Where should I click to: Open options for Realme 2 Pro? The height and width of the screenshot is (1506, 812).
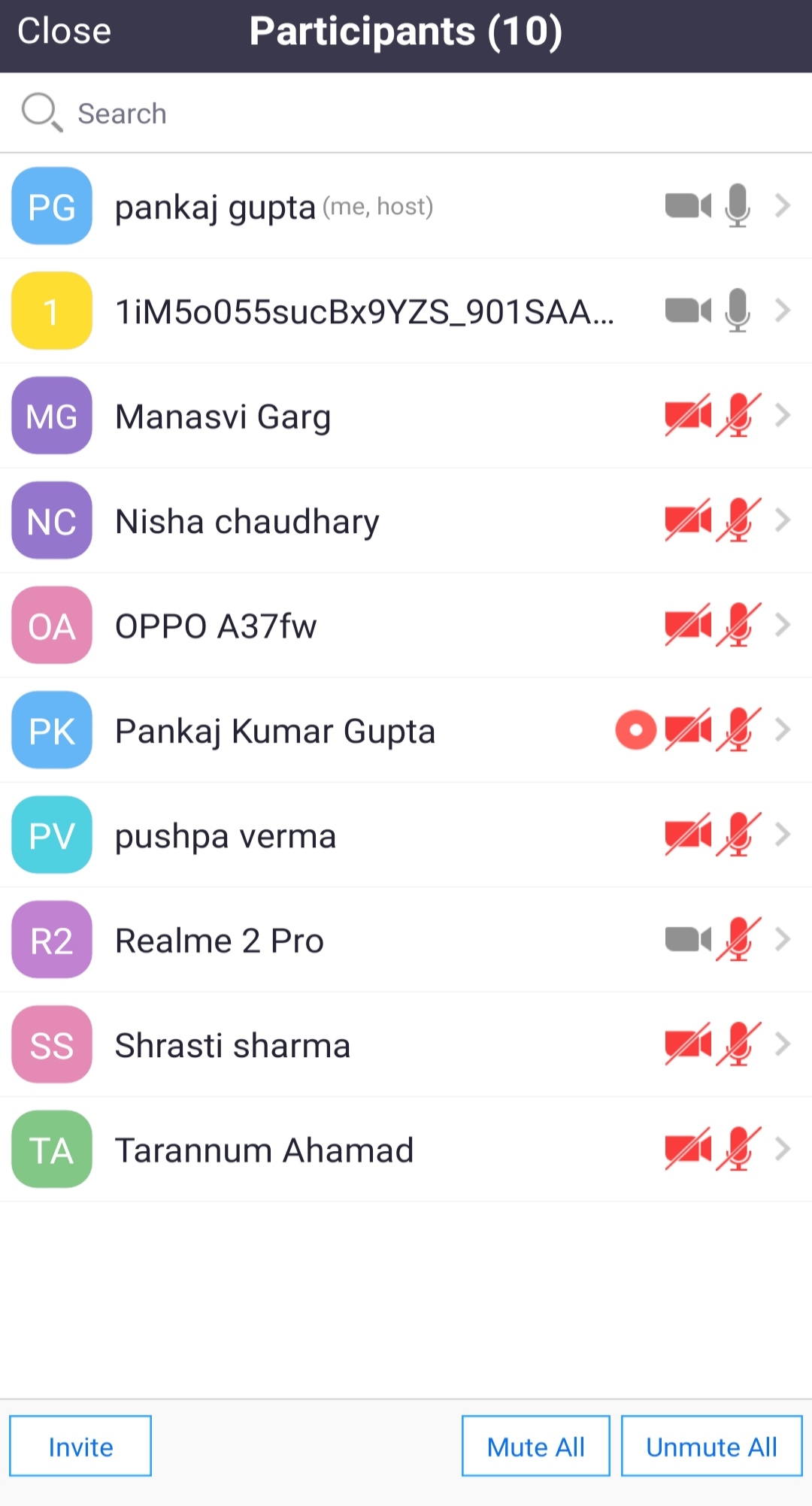(x=406, y=940)
